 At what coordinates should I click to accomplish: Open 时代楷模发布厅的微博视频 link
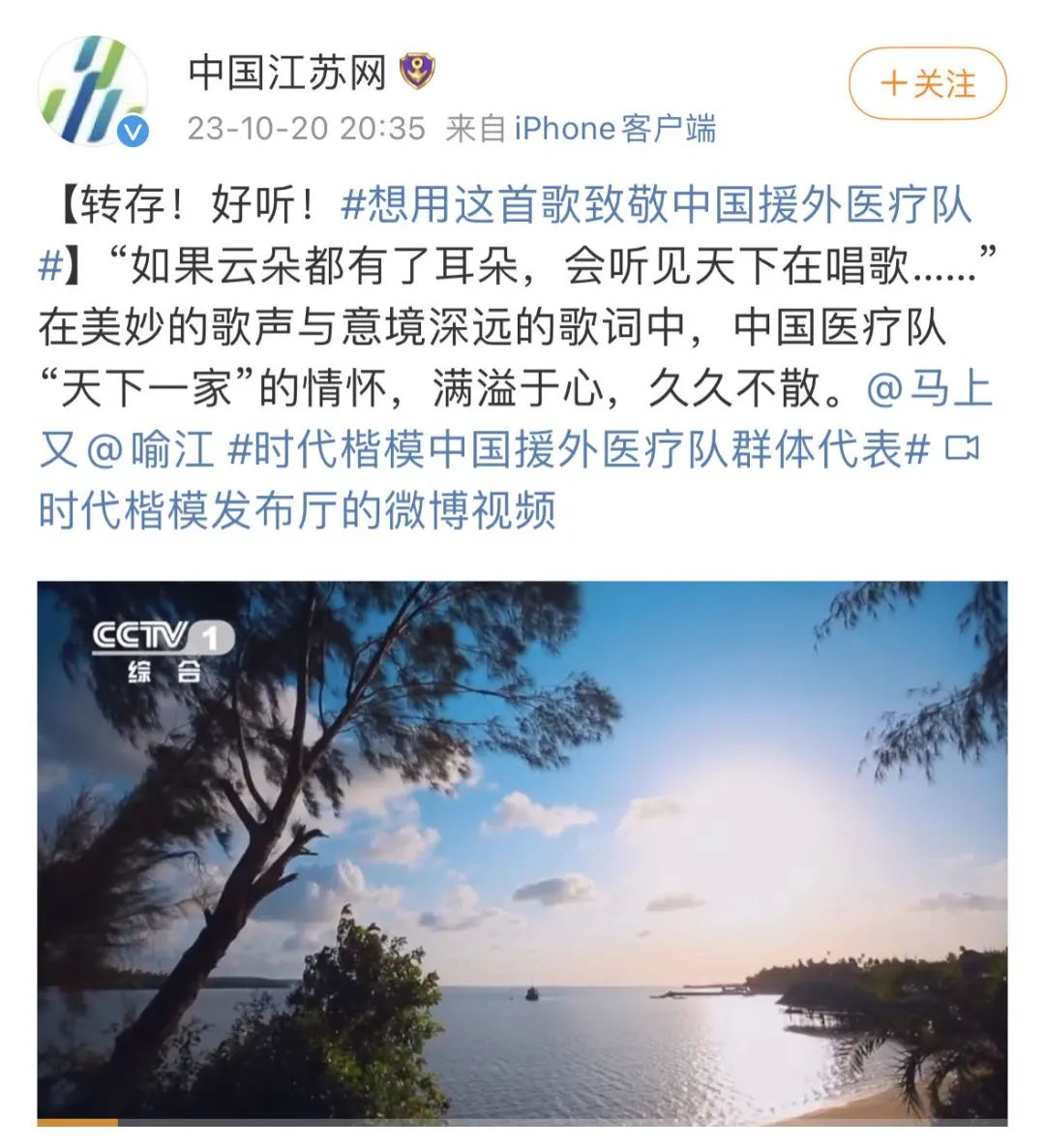pyautogui.click(x=298, y=509)
